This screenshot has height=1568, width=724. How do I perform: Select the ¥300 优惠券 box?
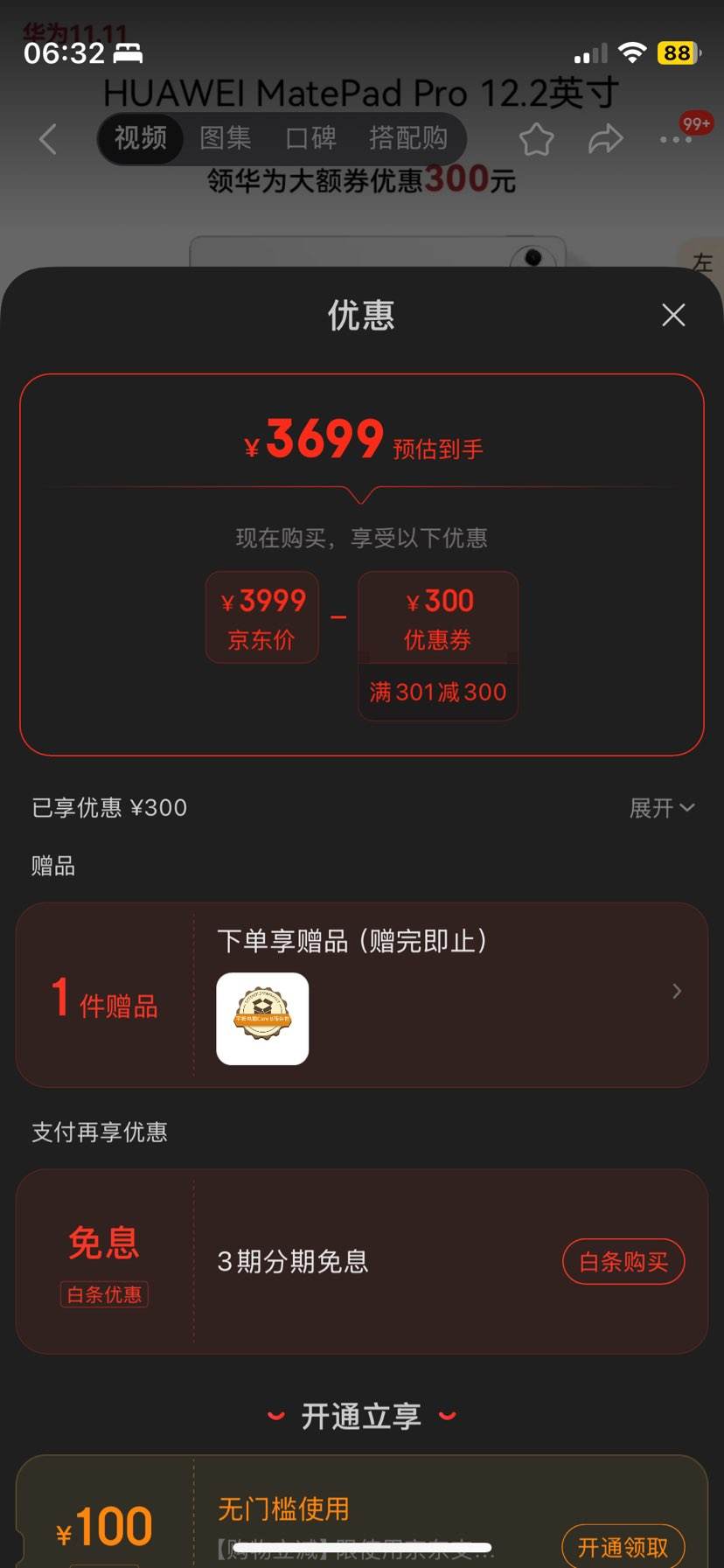point(437,617)
